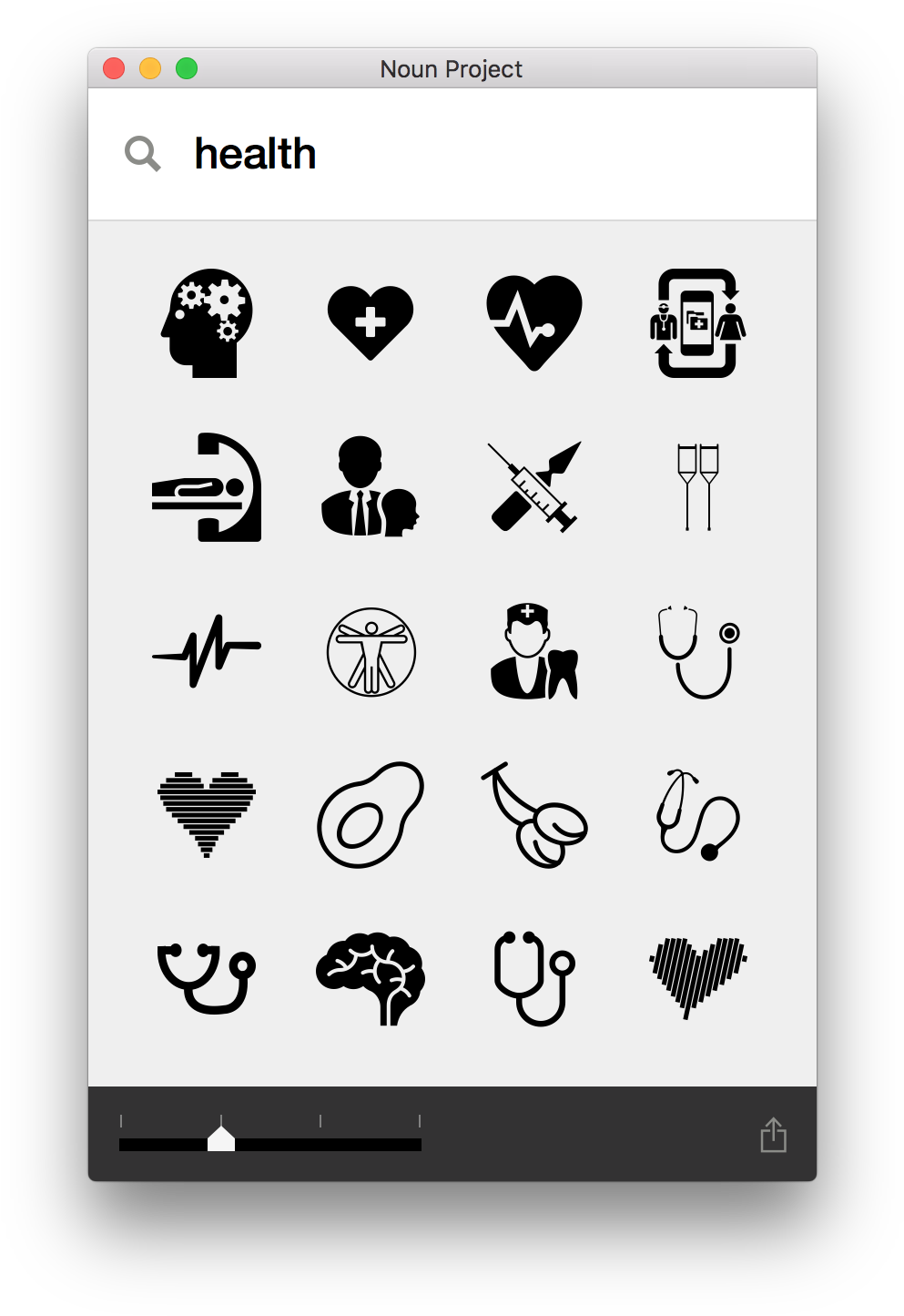
Task: Pick the MRI scanner icon
Action: pos(208,487)
